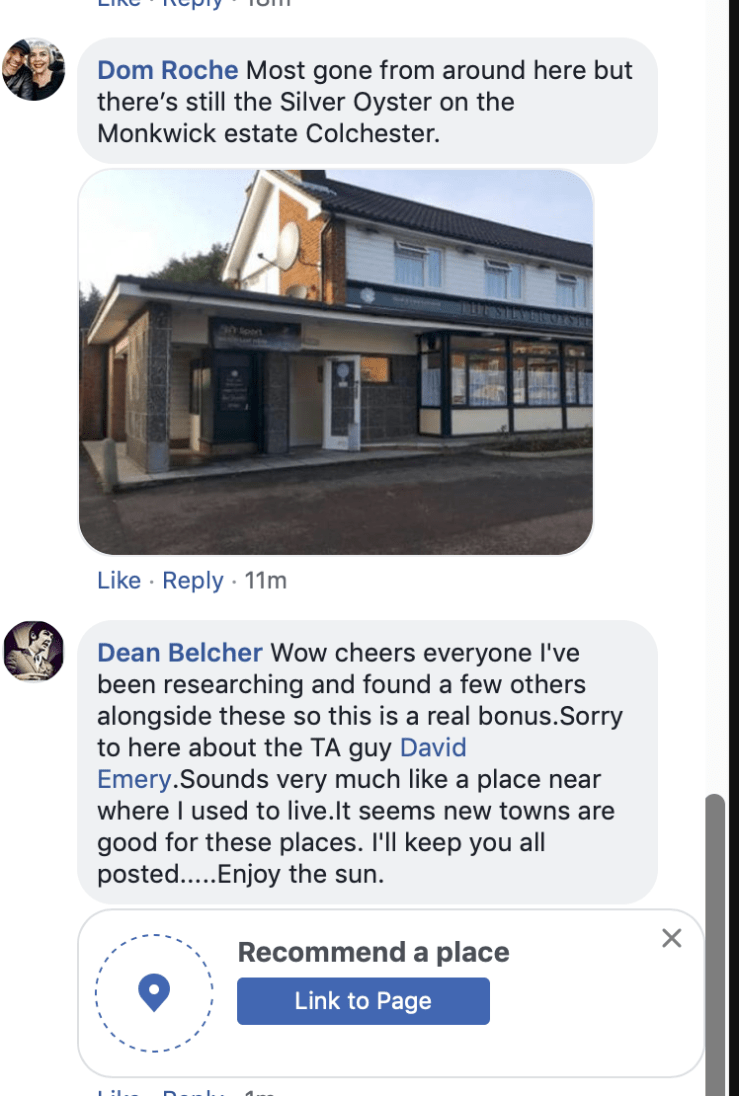The image size is (739, 1096).
Task: Open the Silver Oyster photo in the comment
Action: pos(336,362)
